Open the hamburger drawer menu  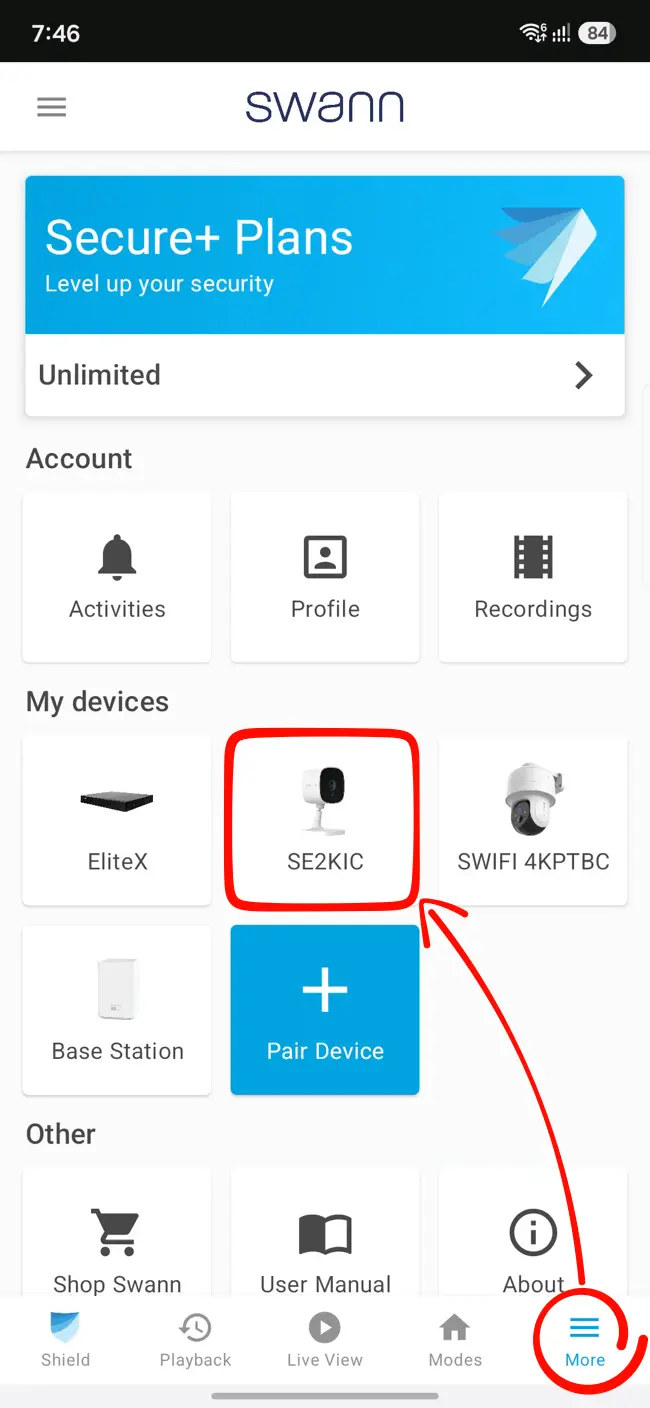(51, 107)
